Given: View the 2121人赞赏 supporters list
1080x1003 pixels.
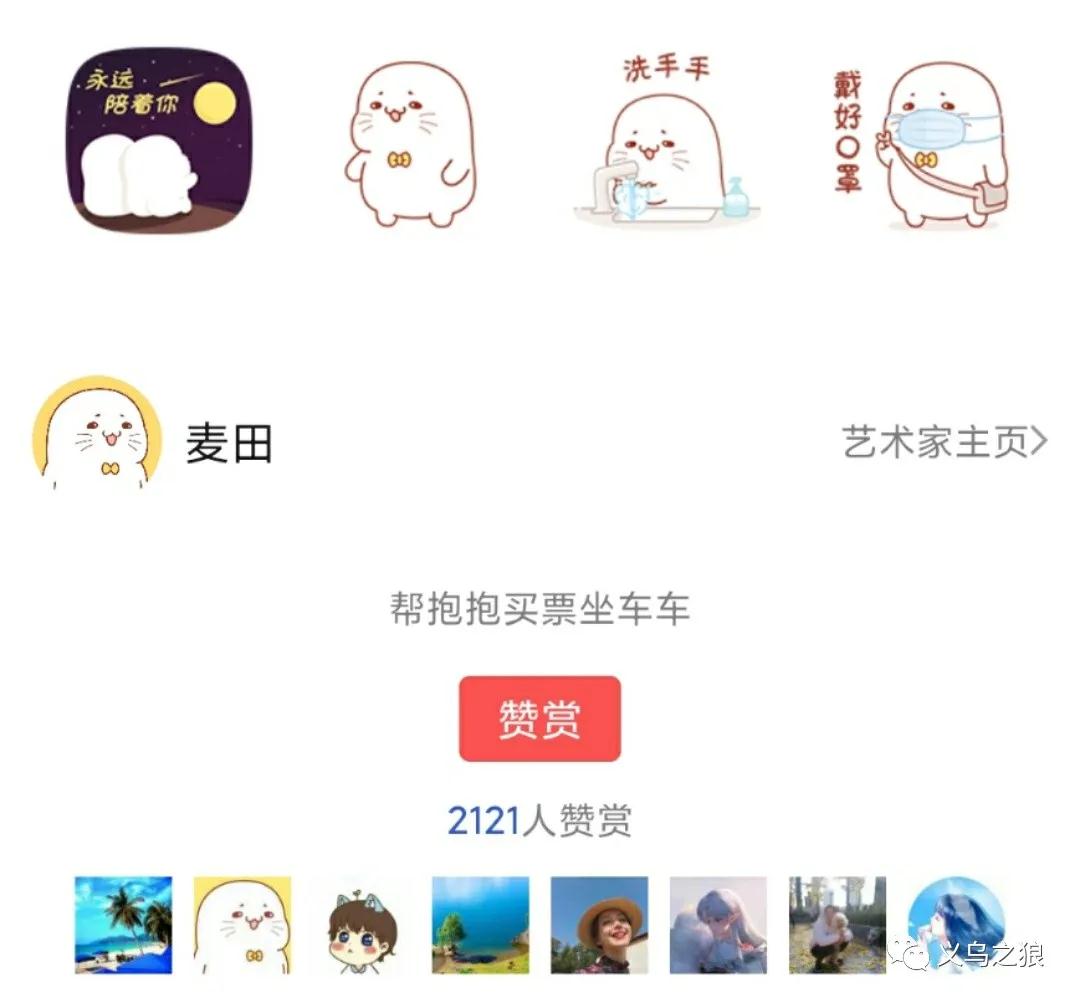Looking at the screenshot, I should pos(540,821).
